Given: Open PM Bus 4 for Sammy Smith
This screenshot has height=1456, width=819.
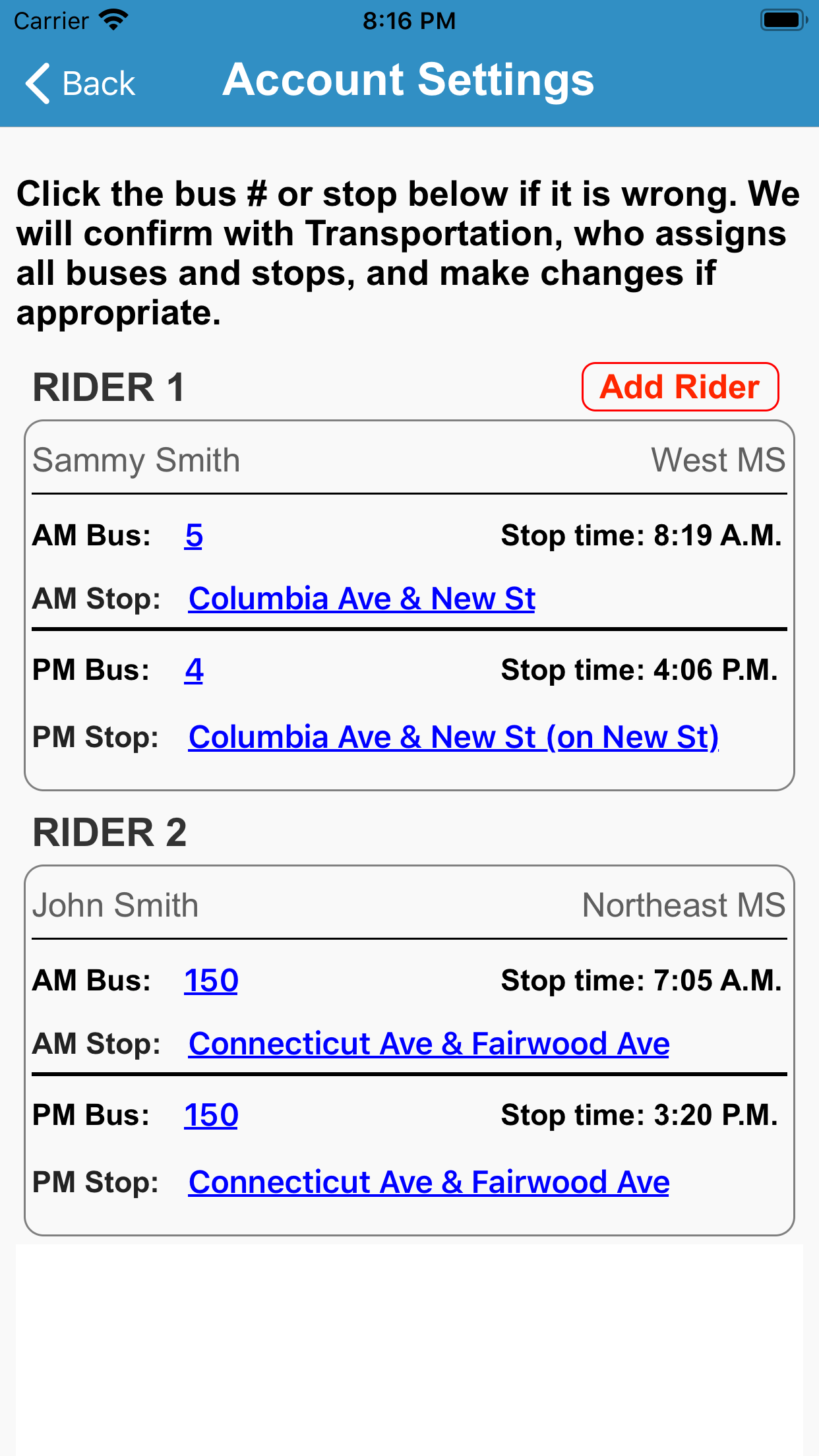Looking at the screenshot, I should (x=193, y=670).
